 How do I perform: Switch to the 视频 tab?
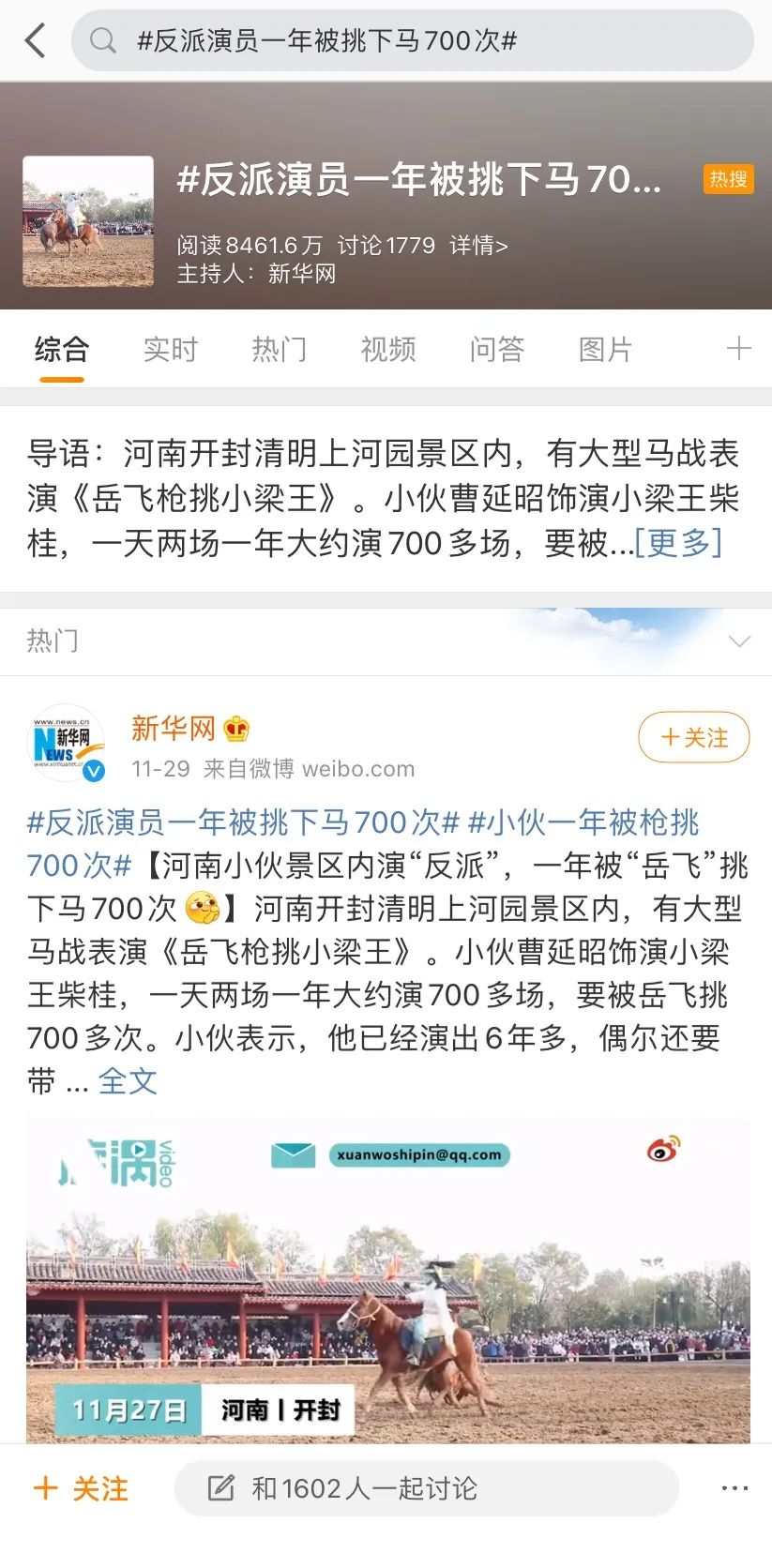tap(387, 350)
